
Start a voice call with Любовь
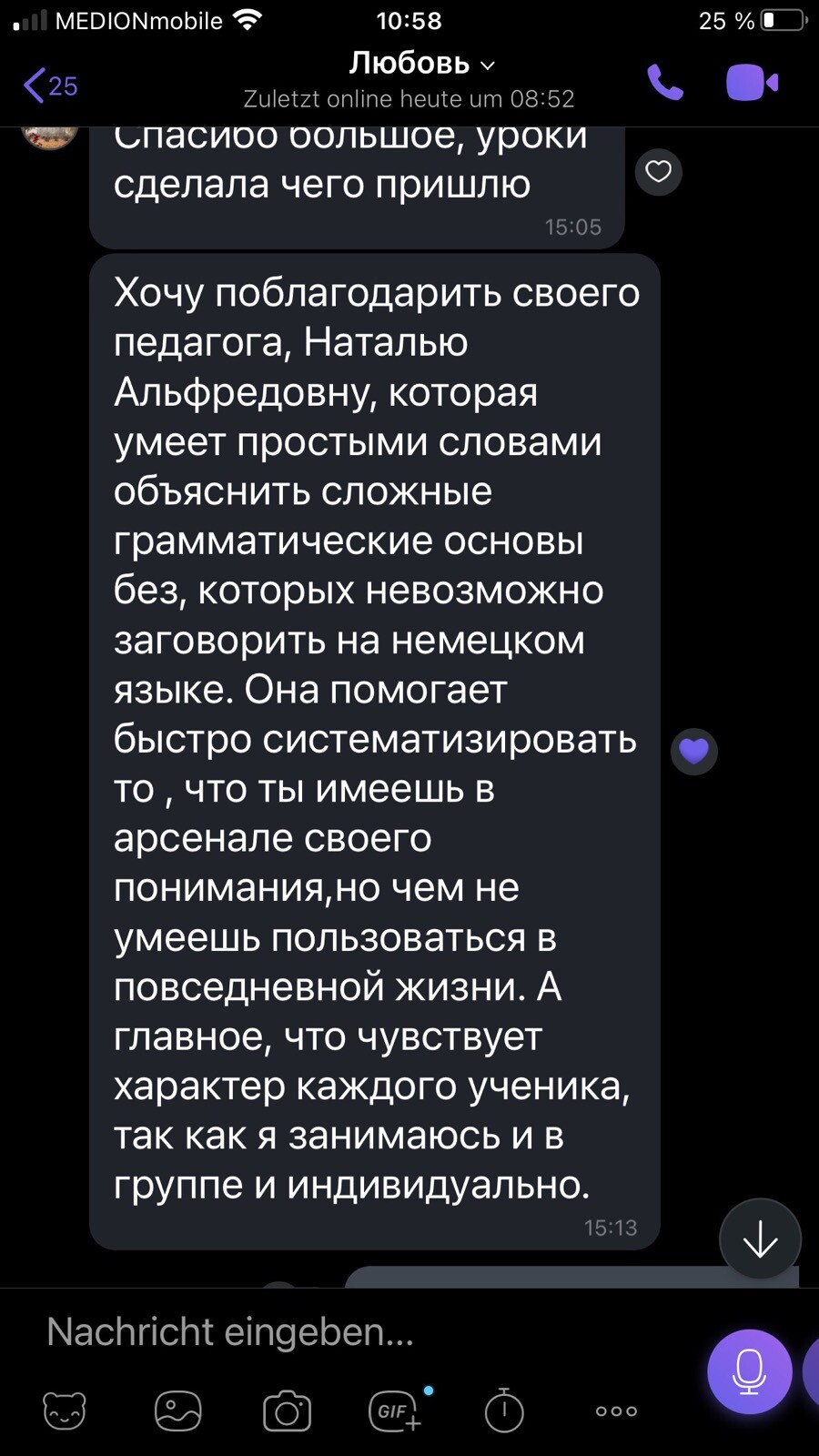coord(665,83)
